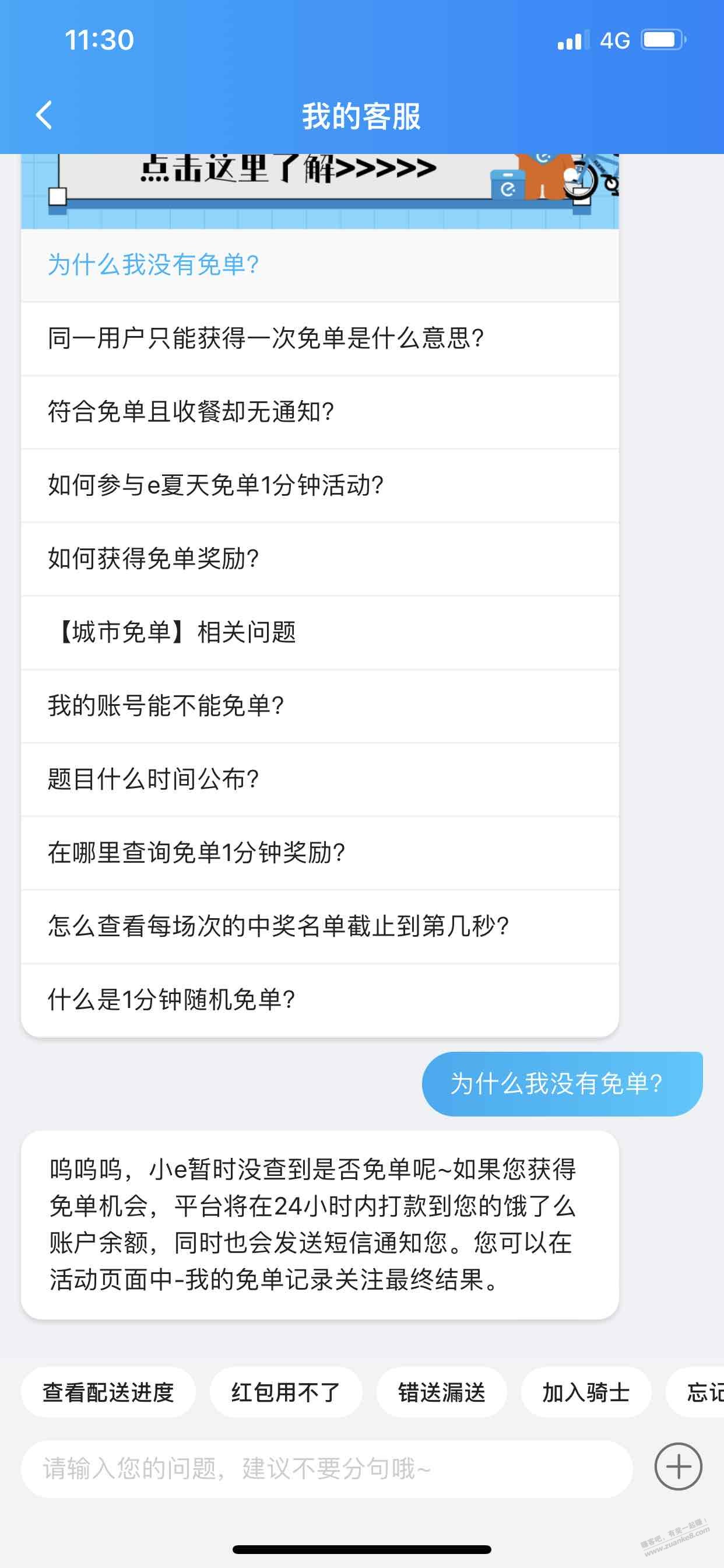Ask 如何参与e夏天免单1分钟活动?

216,486
